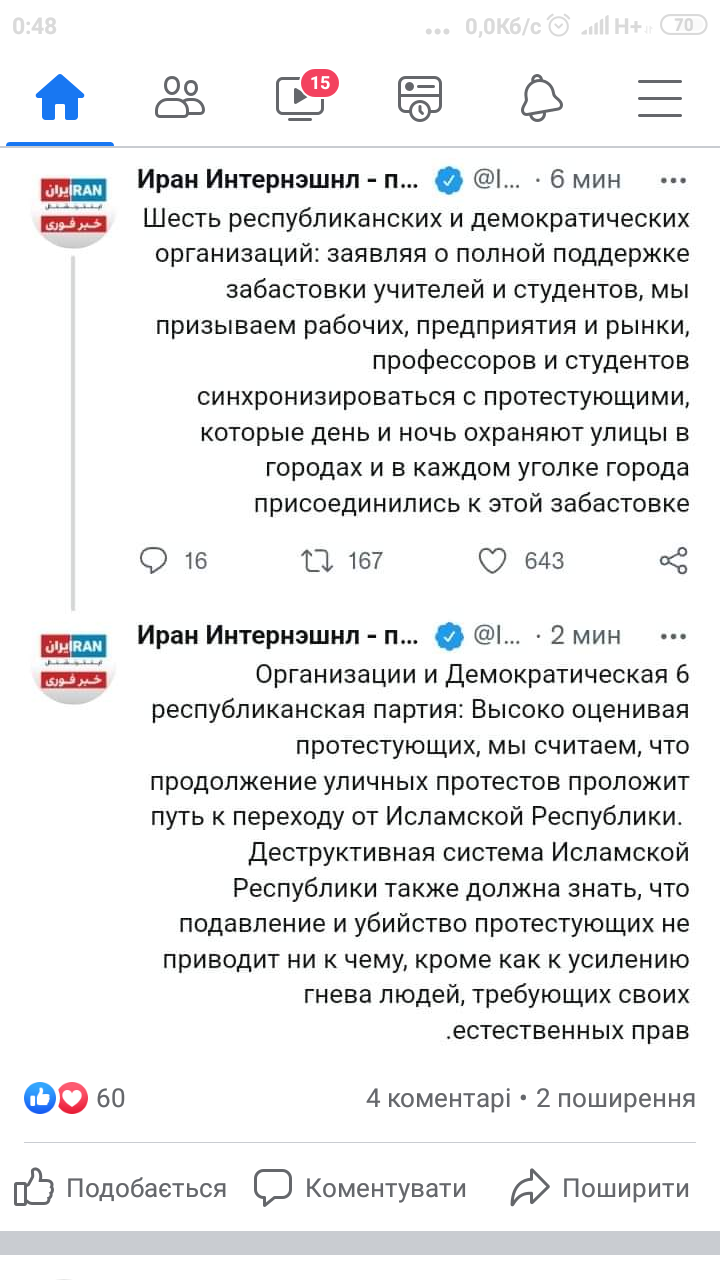720x1280 pixels.
Task: Switch to the Home feed tab
Action: [60, 98]
